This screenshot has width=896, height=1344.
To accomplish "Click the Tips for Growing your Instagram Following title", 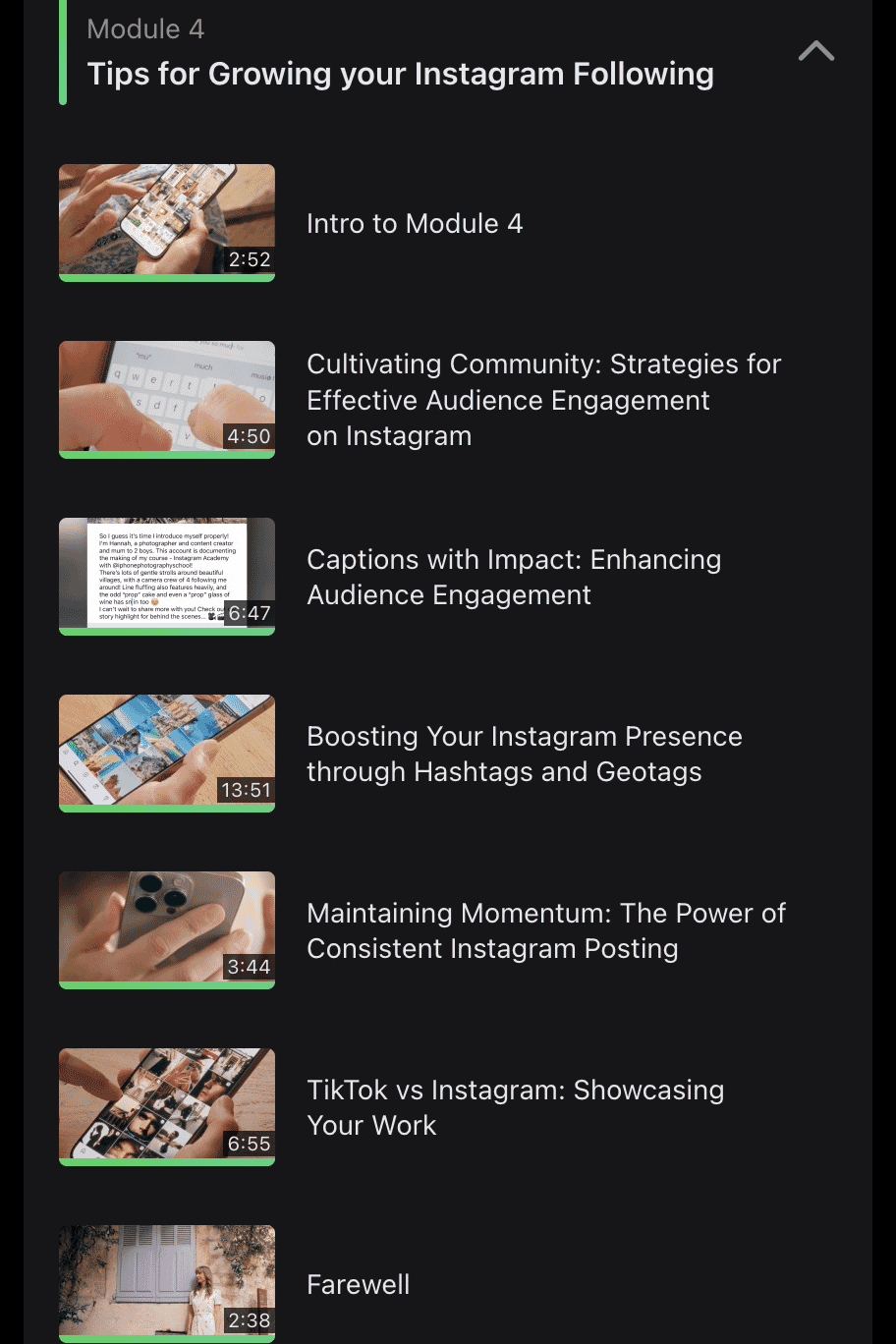I will pos(399,74).
